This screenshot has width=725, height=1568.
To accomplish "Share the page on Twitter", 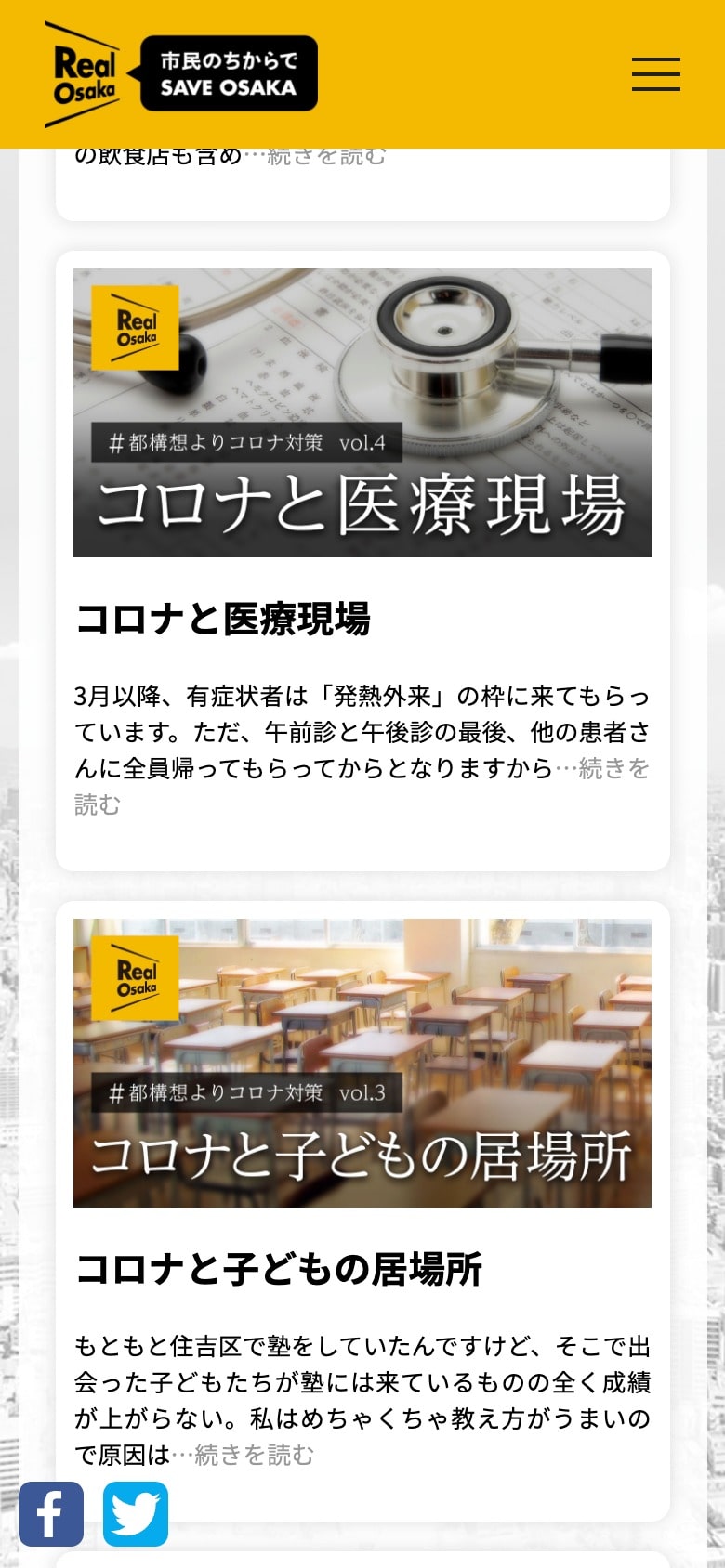I will [x=136, y=1514].
